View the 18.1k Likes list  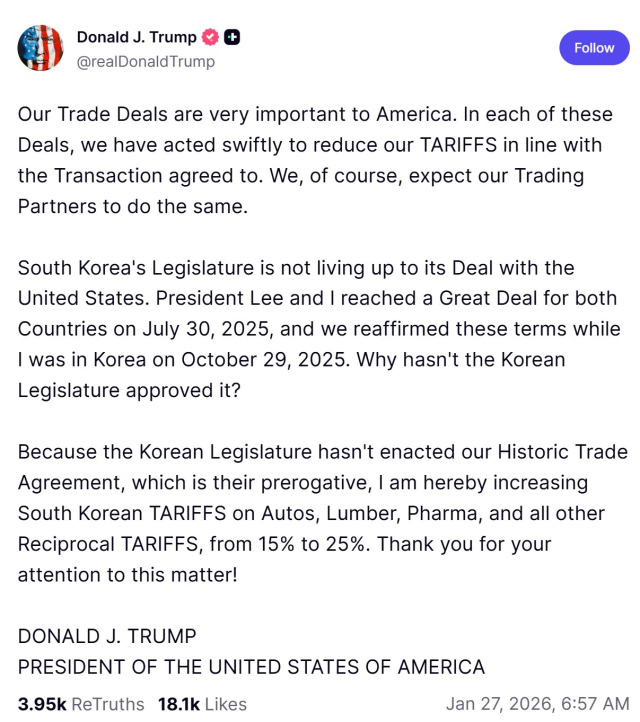click(202, 704)
